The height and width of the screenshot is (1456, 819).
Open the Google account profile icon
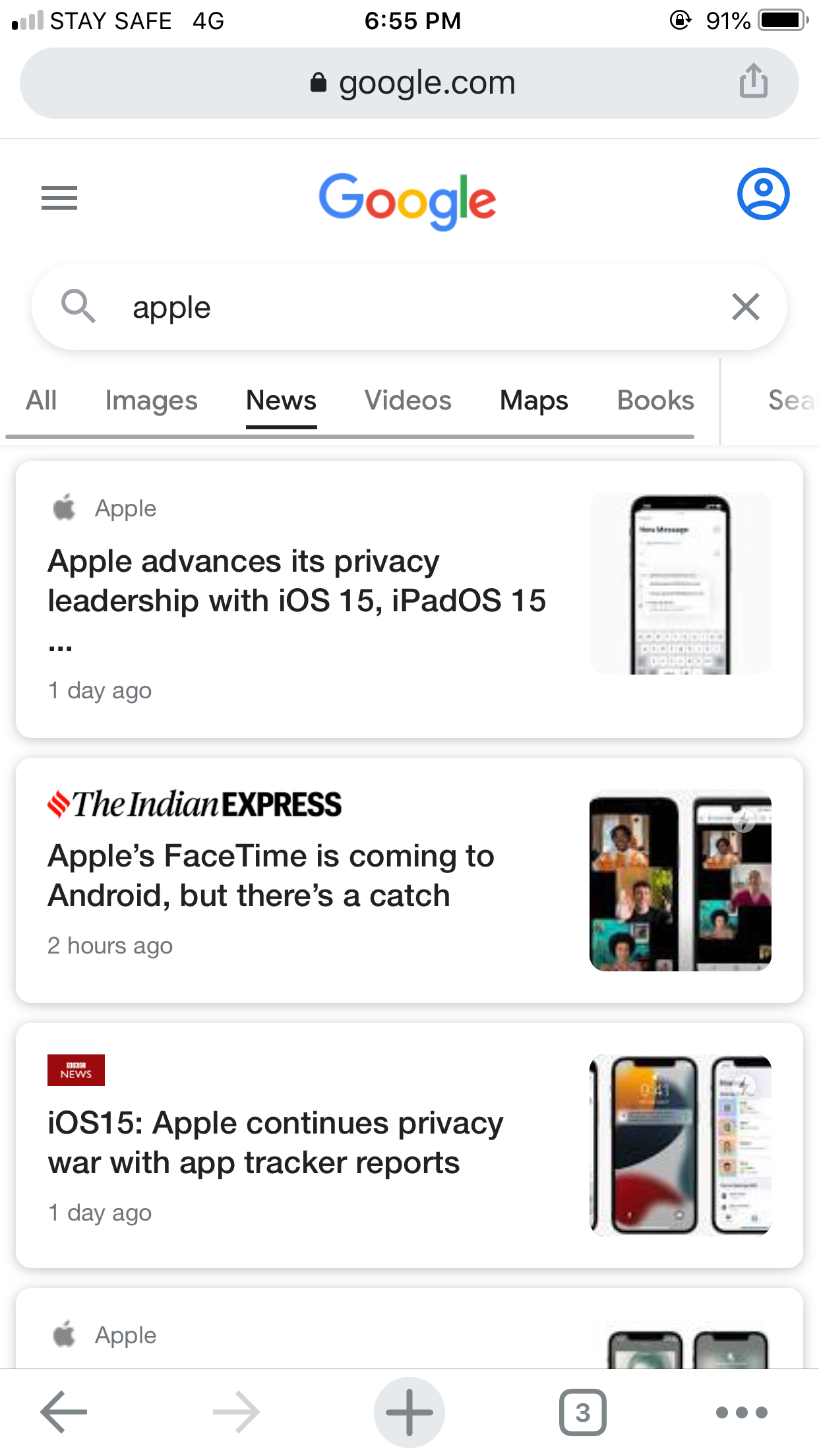[763, 194]
